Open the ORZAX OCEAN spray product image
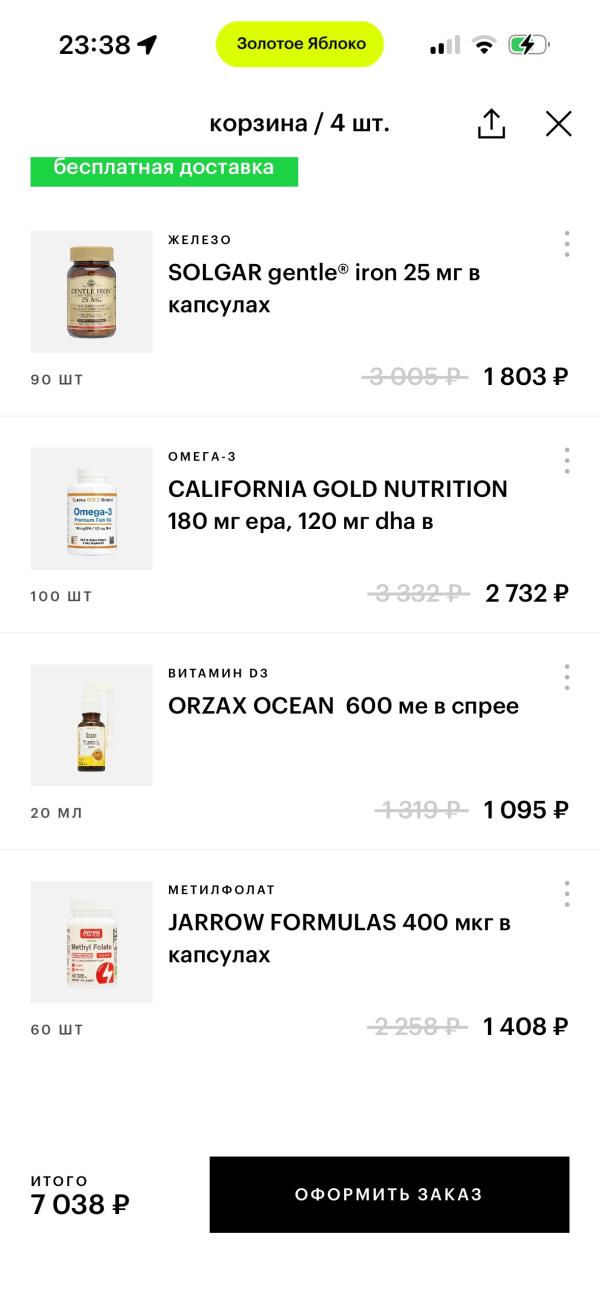Viewport: 600px width, 1300px height. 92,725
